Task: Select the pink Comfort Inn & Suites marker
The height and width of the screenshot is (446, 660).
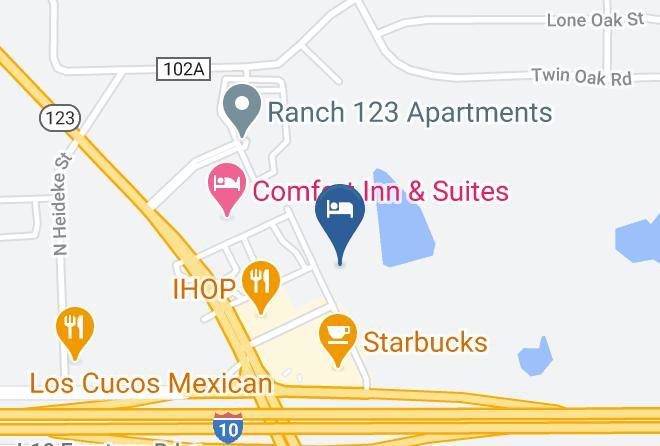Action: [x=227, y=190]
